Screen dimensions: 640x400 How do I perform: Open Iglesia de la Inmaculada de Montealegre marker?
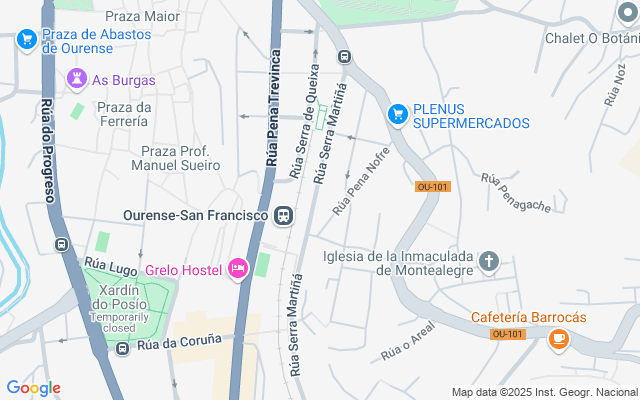489,261
